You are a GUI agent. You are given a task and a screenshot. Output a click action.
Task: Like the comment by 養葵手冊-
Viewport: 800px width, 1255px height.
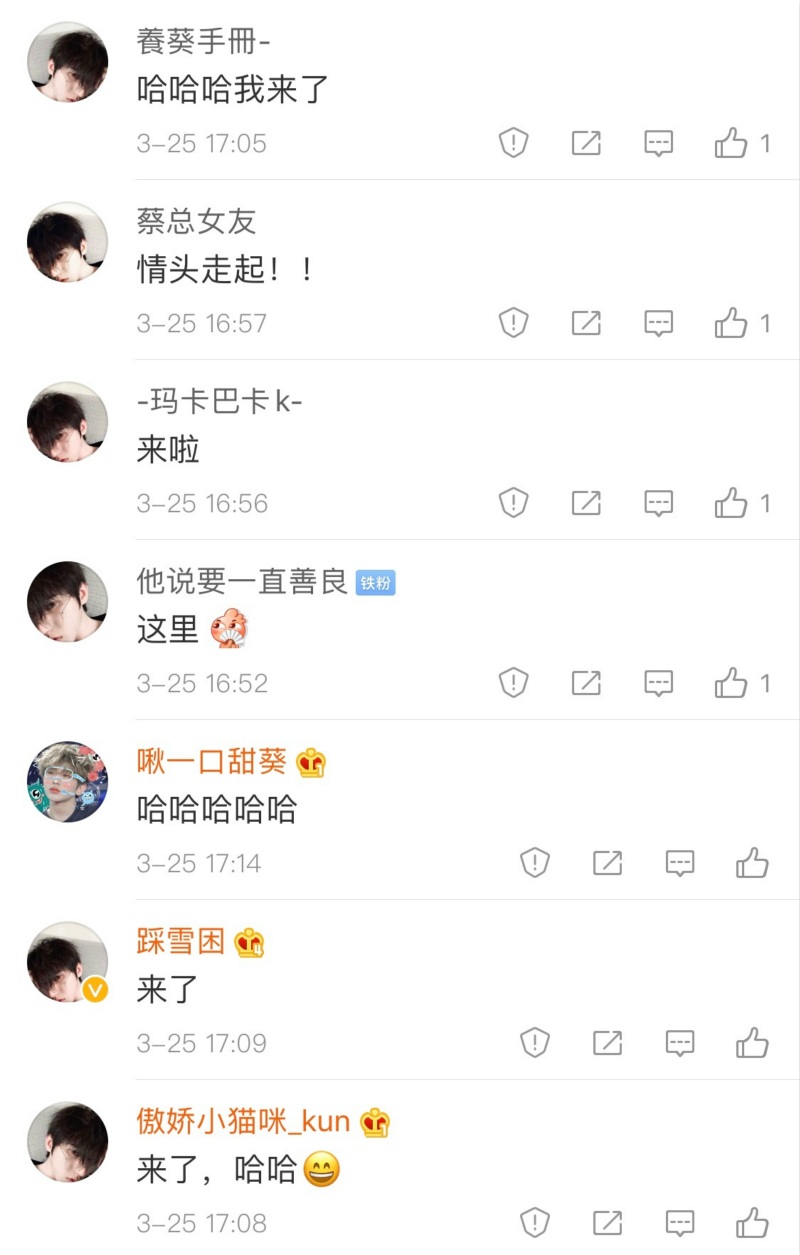pos(731,143)
